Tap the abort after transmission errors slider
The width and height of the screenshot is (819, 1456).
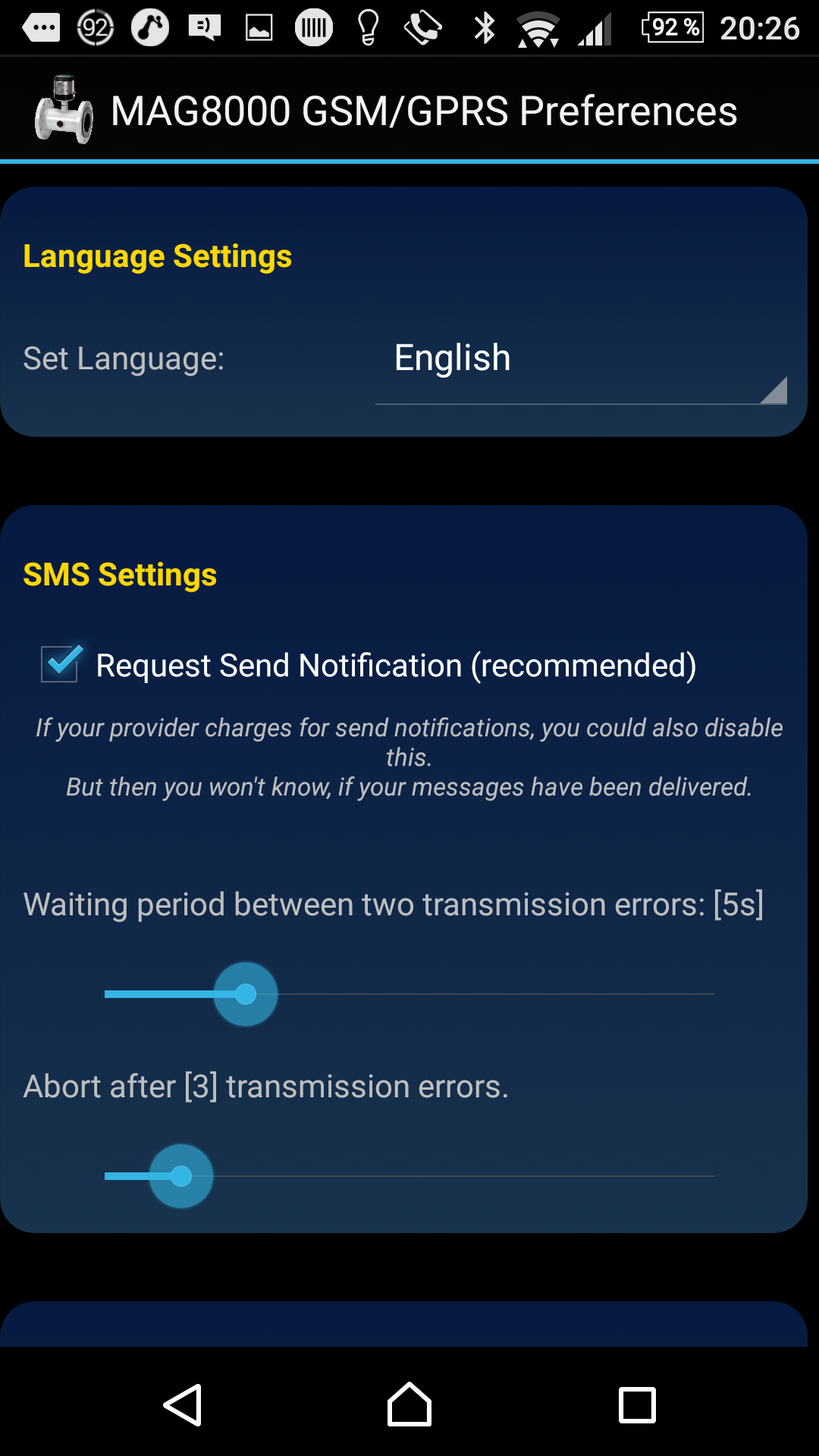[x=409, y=1175]
